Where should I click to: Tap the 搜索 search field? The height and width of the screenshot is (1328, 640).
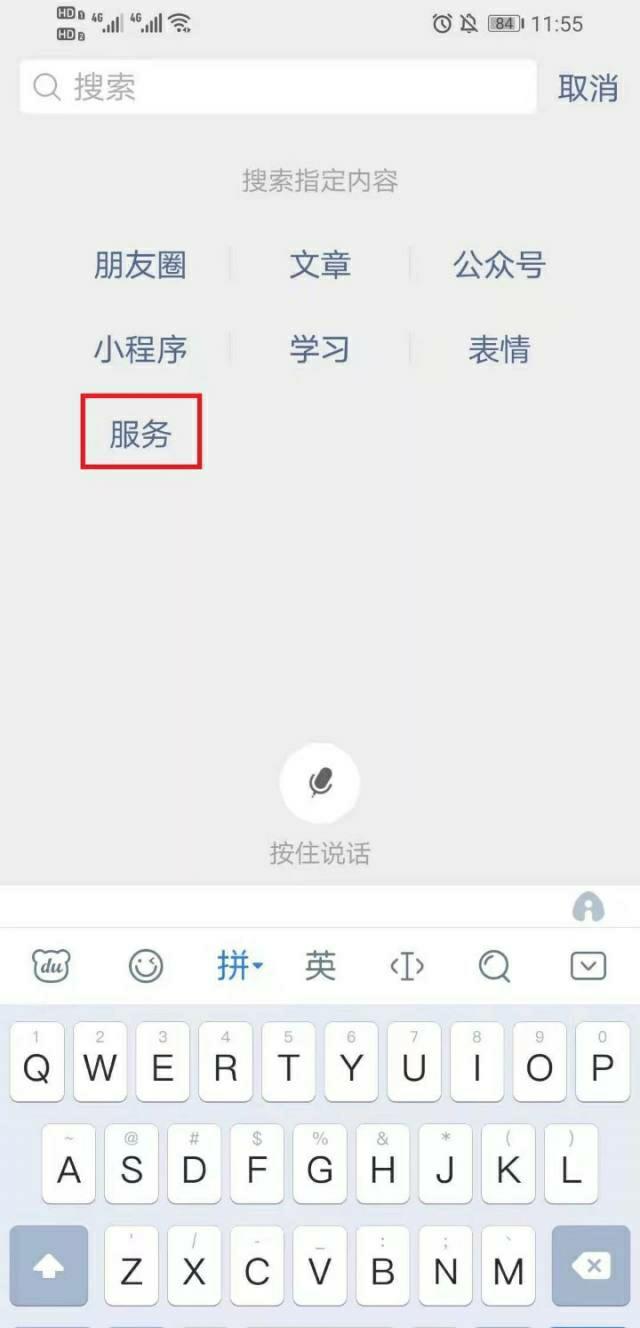tap(278, 88)
